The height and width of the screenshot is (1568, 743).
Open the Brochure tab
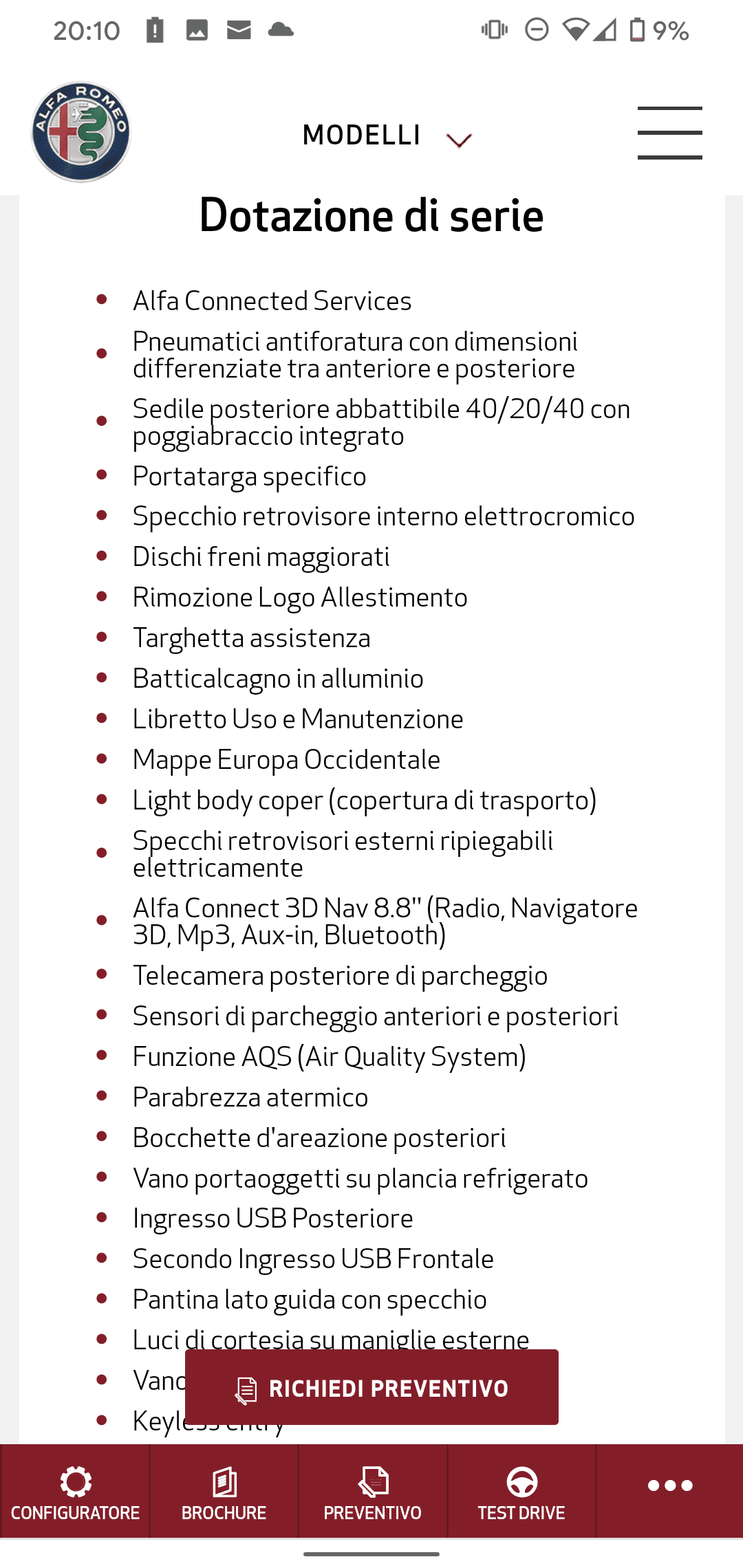(224, 1491)
